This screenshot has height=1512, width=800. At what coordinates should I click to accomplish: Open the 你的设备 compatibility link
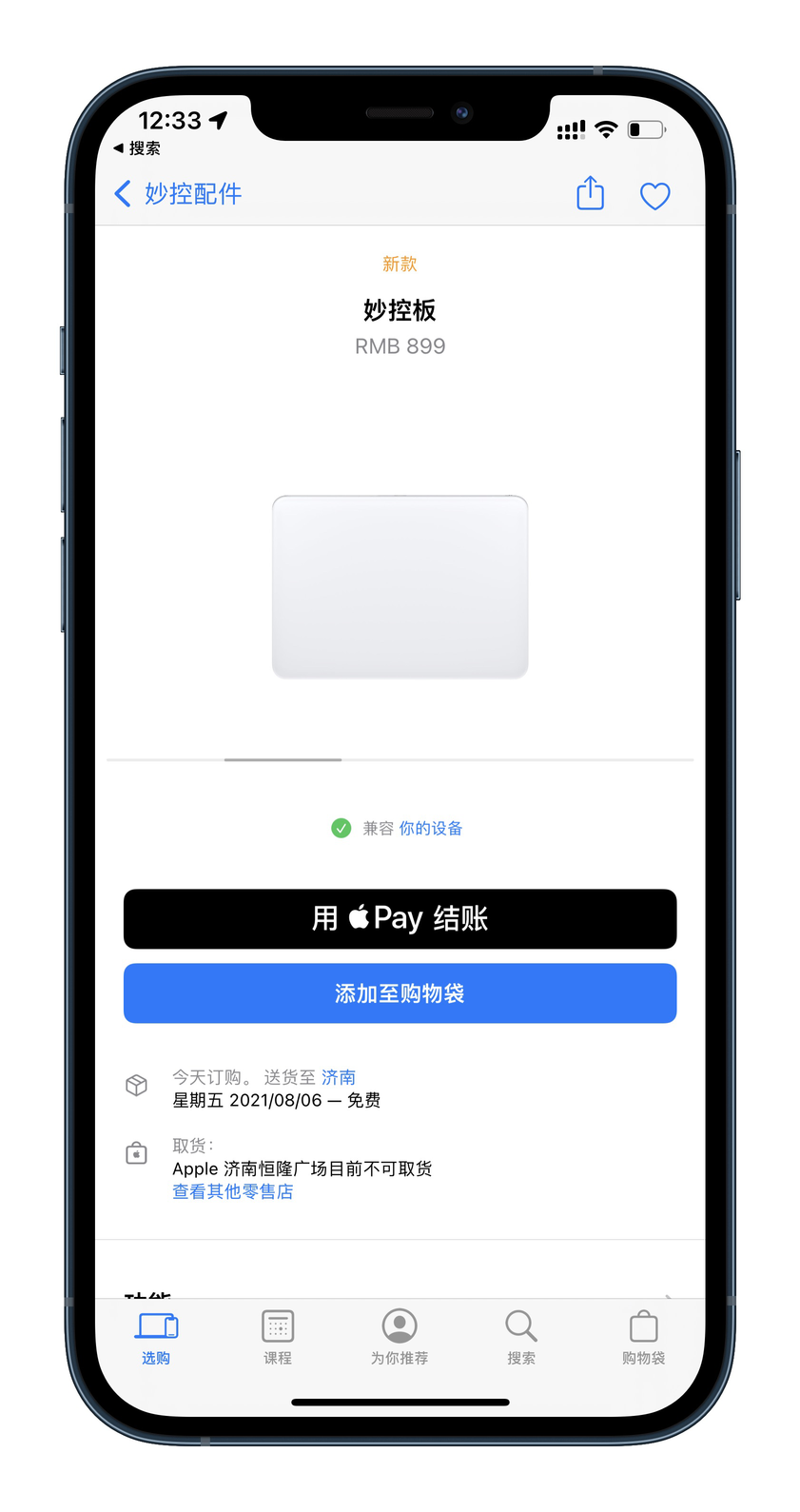pos(431,829)
